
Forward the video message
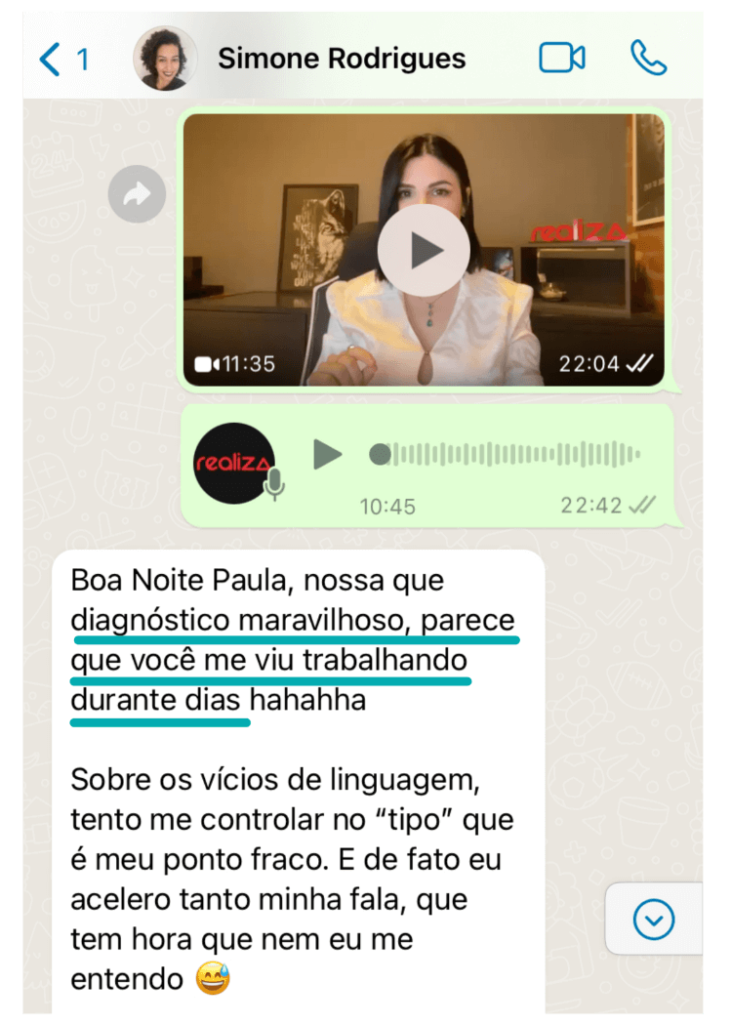[x=136, y=195]
